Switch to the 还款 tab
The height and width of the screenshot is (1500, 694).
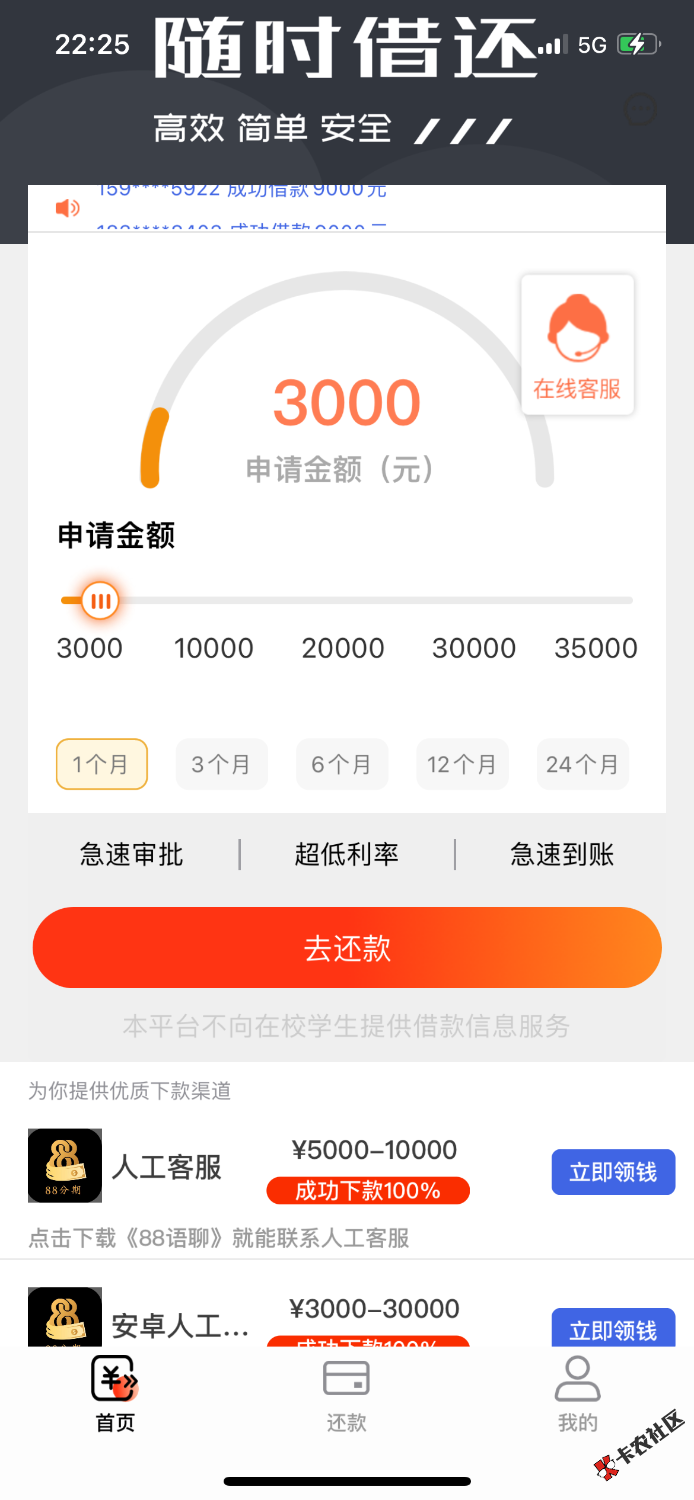click(x=346, y=1395)
